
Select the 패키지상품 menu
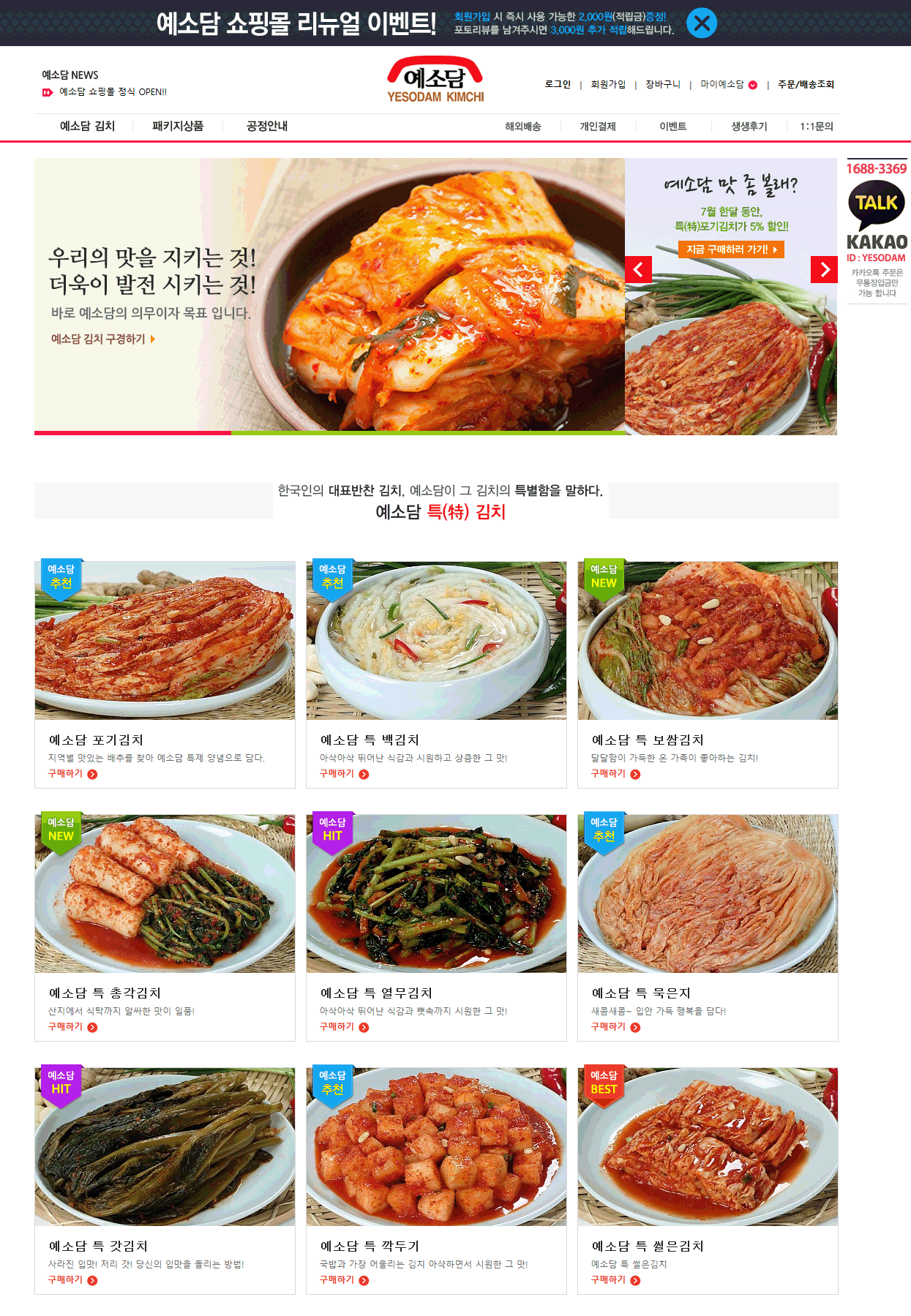(x=178, y=126)
